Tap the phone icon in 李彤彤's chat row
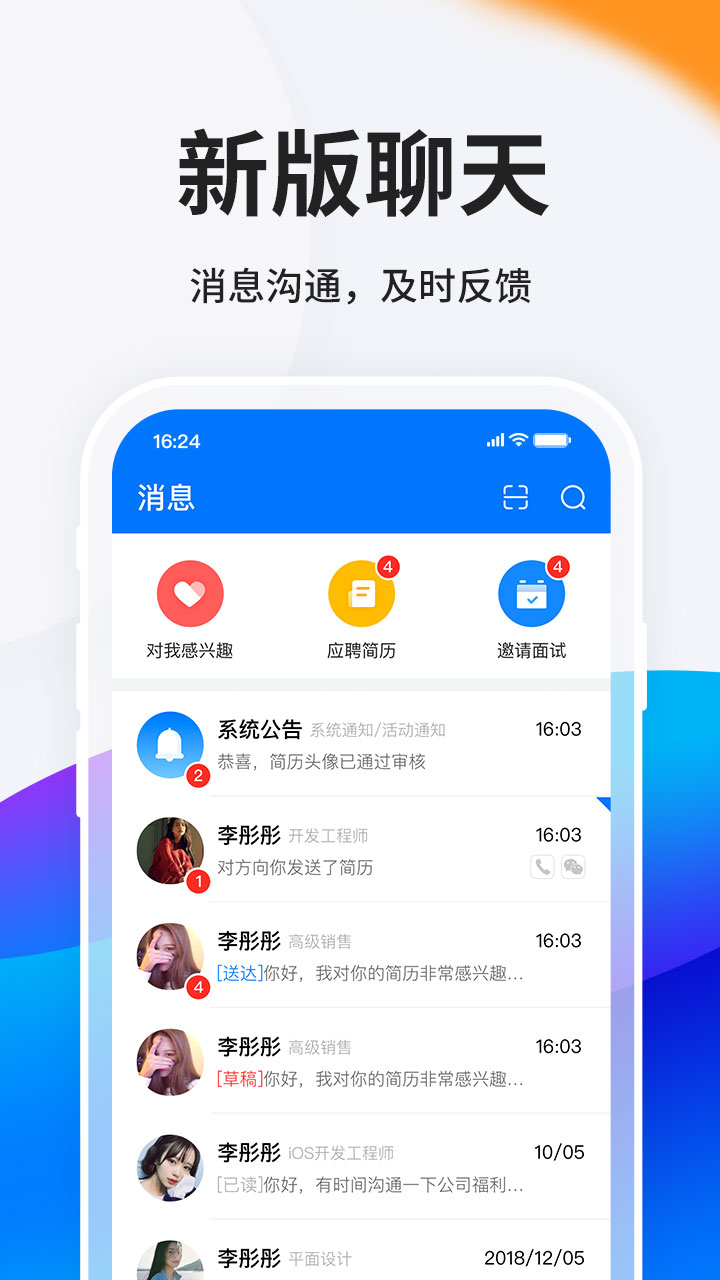 (x=542, y=868)
